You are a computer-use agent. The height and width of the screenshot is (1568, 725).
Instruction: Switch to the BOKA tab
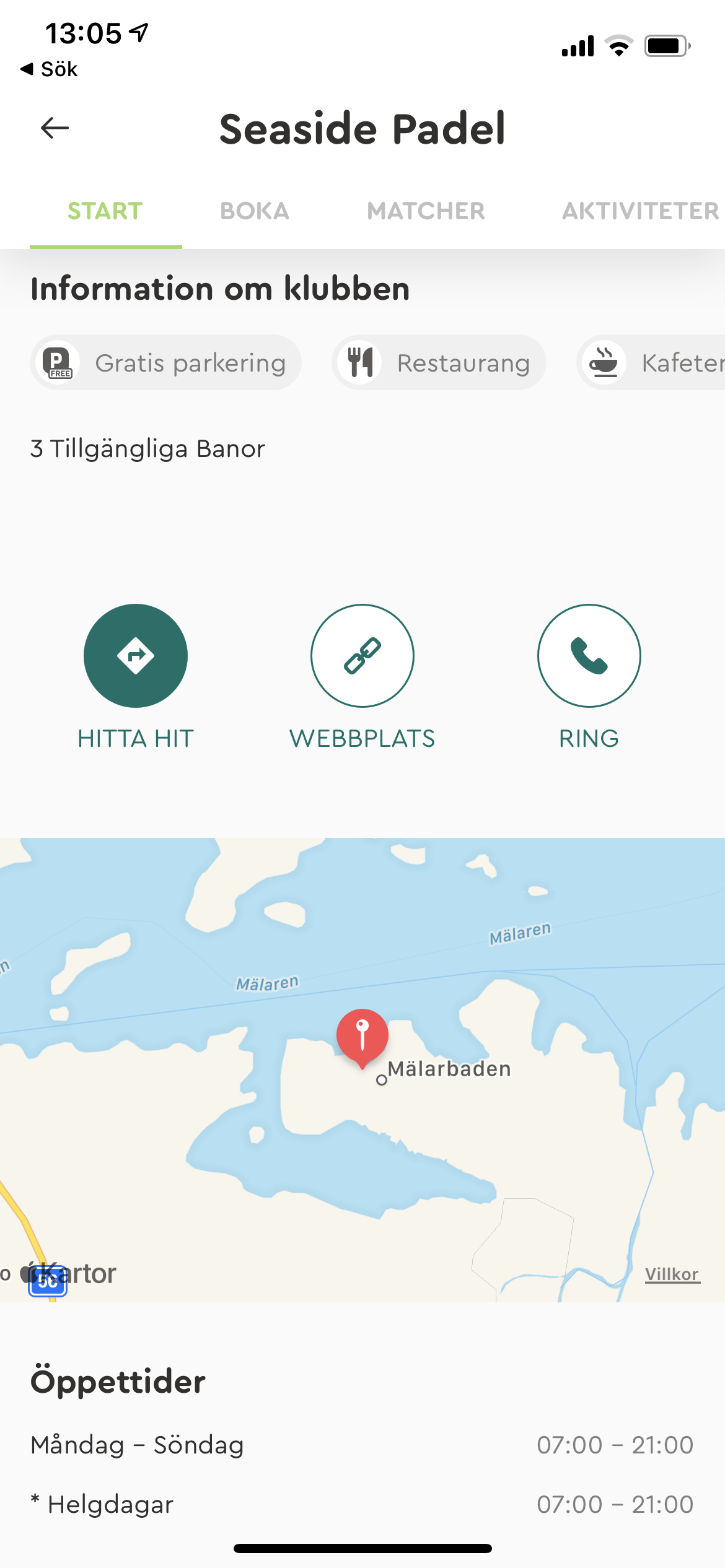pos(254,211)
